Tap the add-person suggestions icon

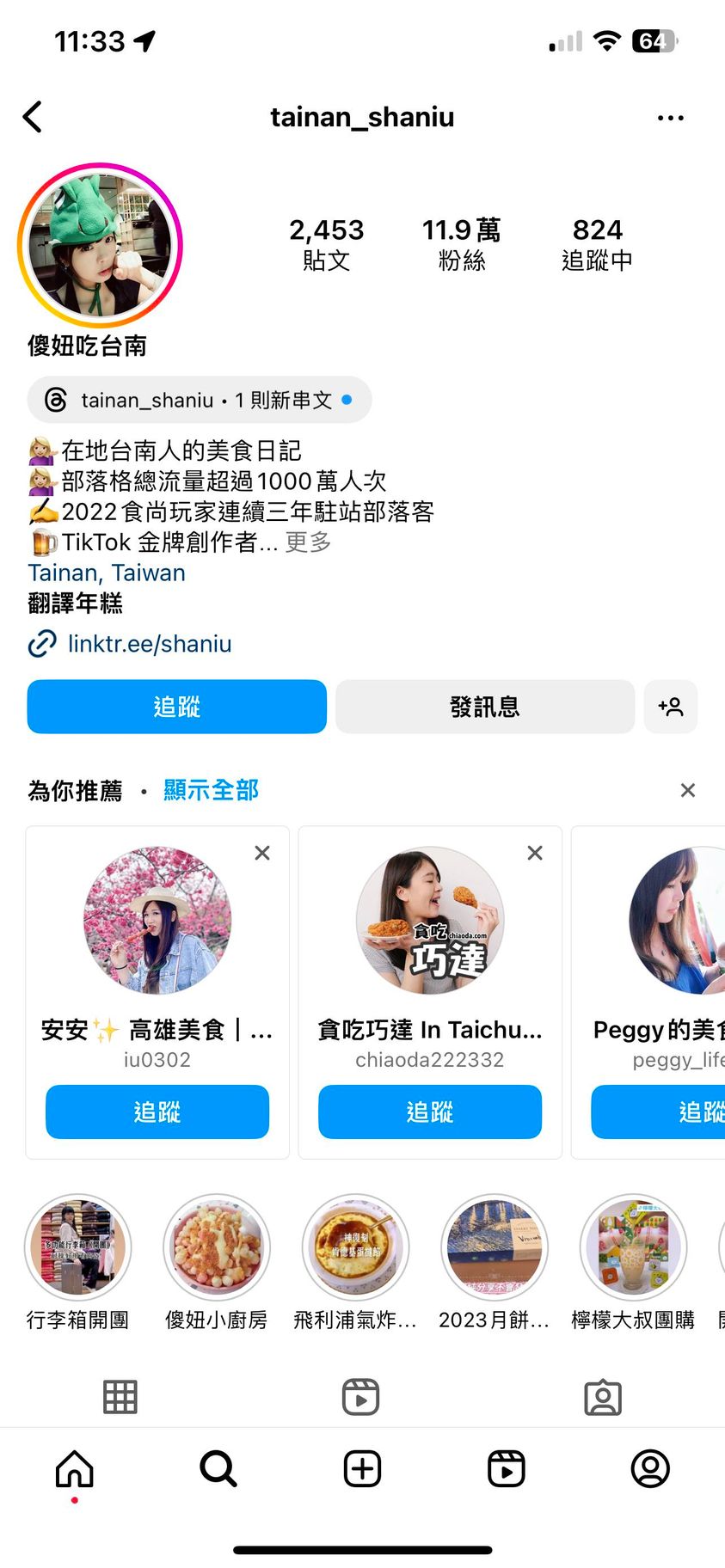[x=670, y=707]
